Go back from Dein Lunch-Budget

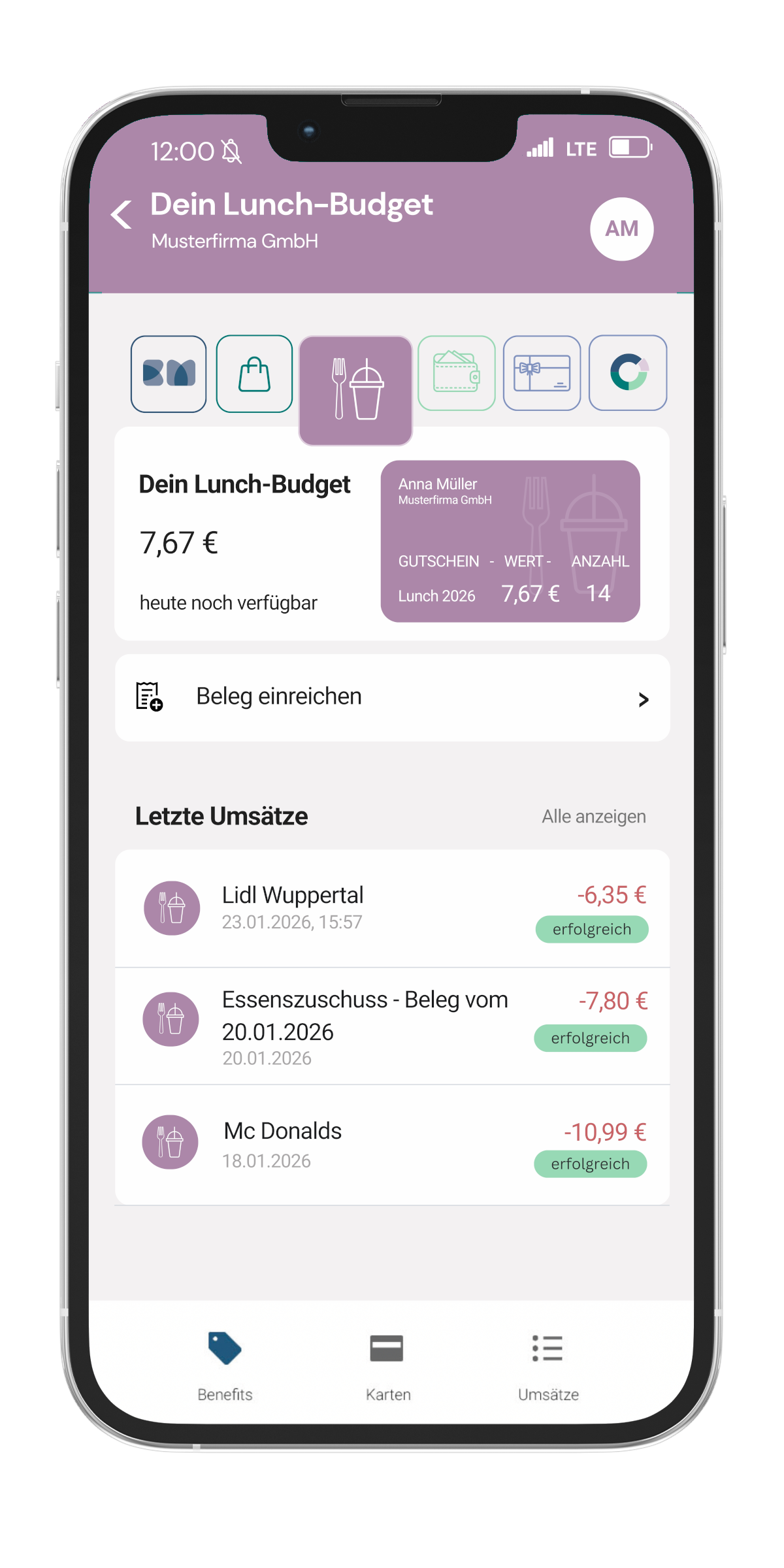(122, 215)
